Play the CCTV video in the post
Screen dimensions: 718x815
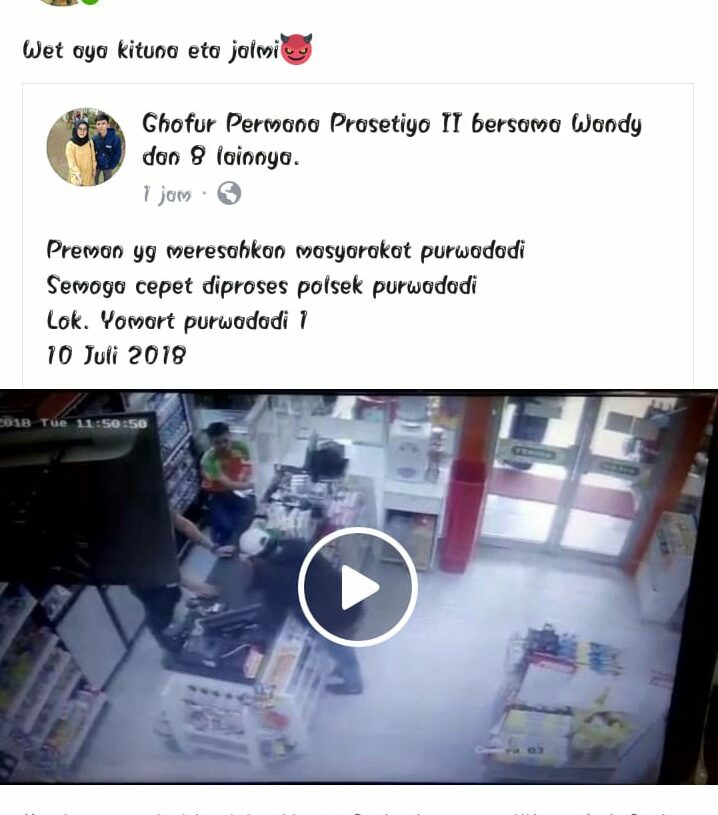pos(358,586)
